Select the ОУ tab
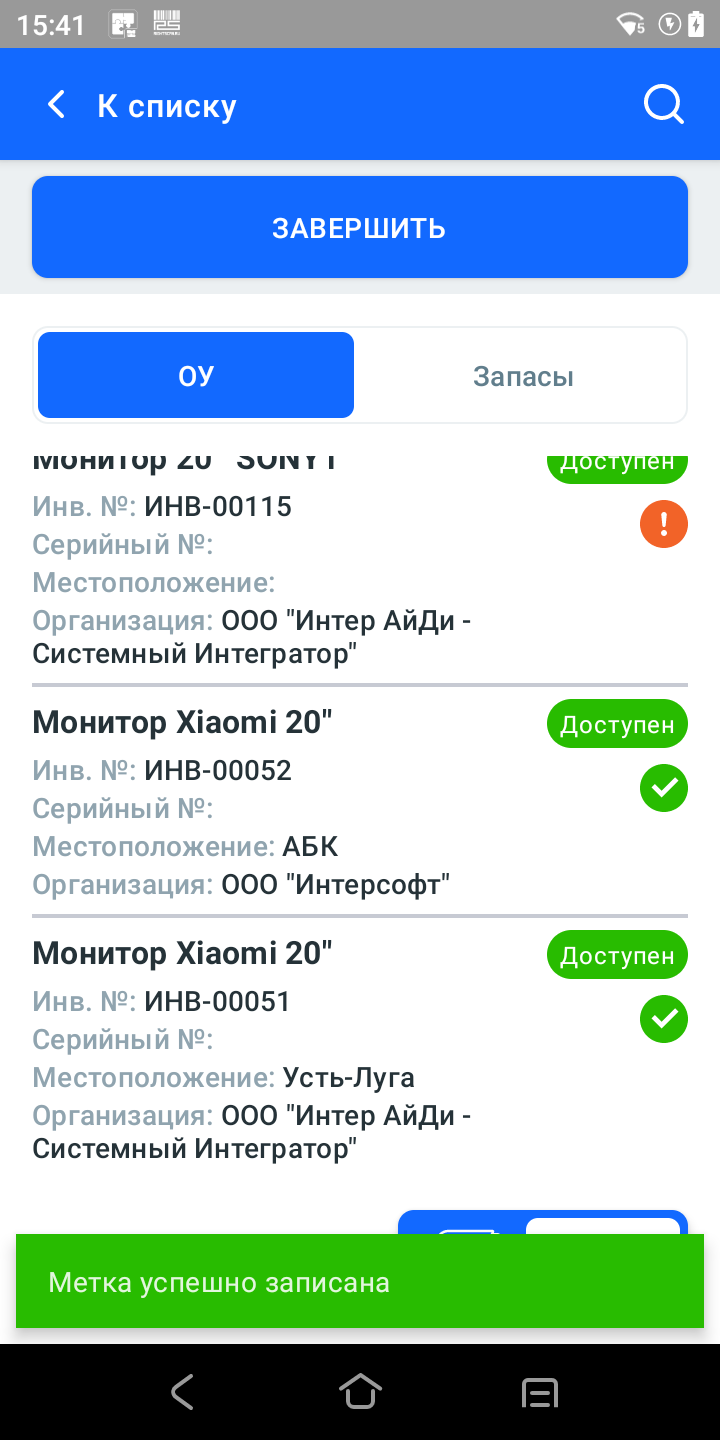The image size is (720, 1440). 196,375
